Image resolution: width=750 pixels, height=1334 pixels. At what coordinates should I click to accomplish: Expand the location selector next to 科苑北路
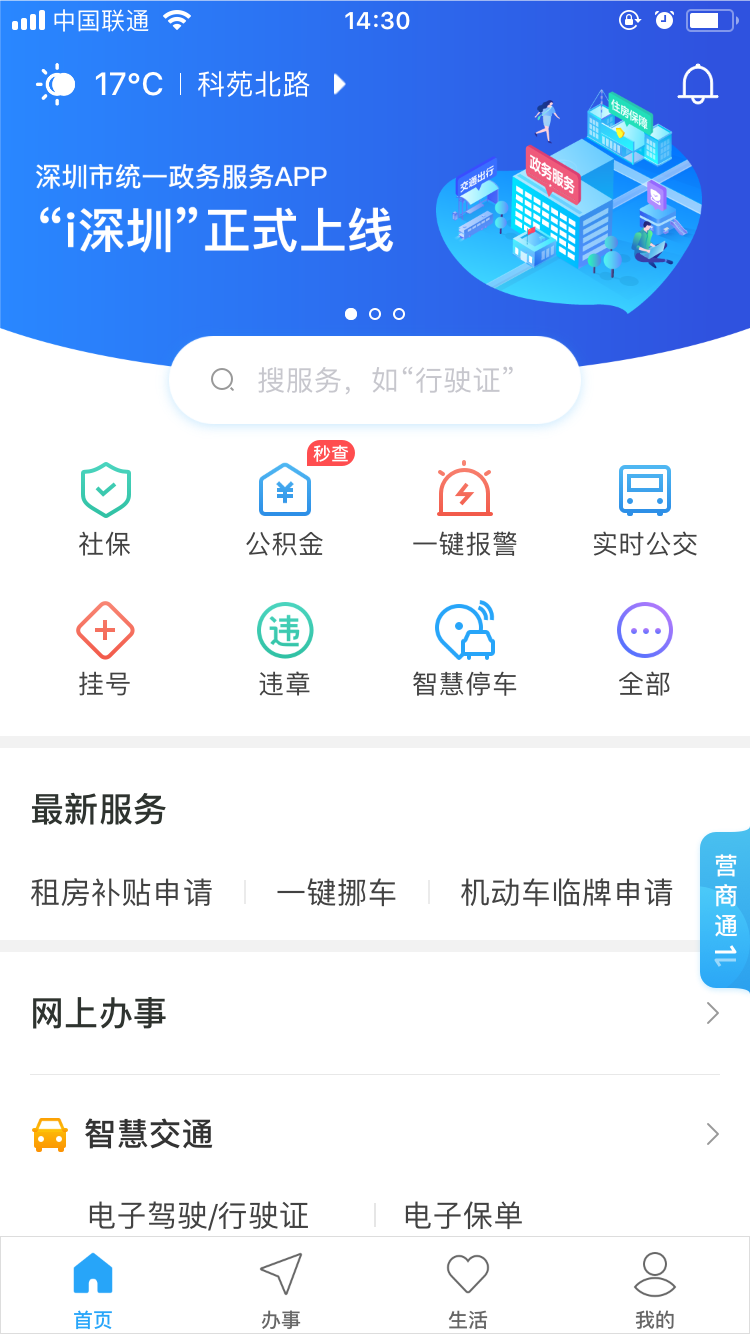pos(338,85)
